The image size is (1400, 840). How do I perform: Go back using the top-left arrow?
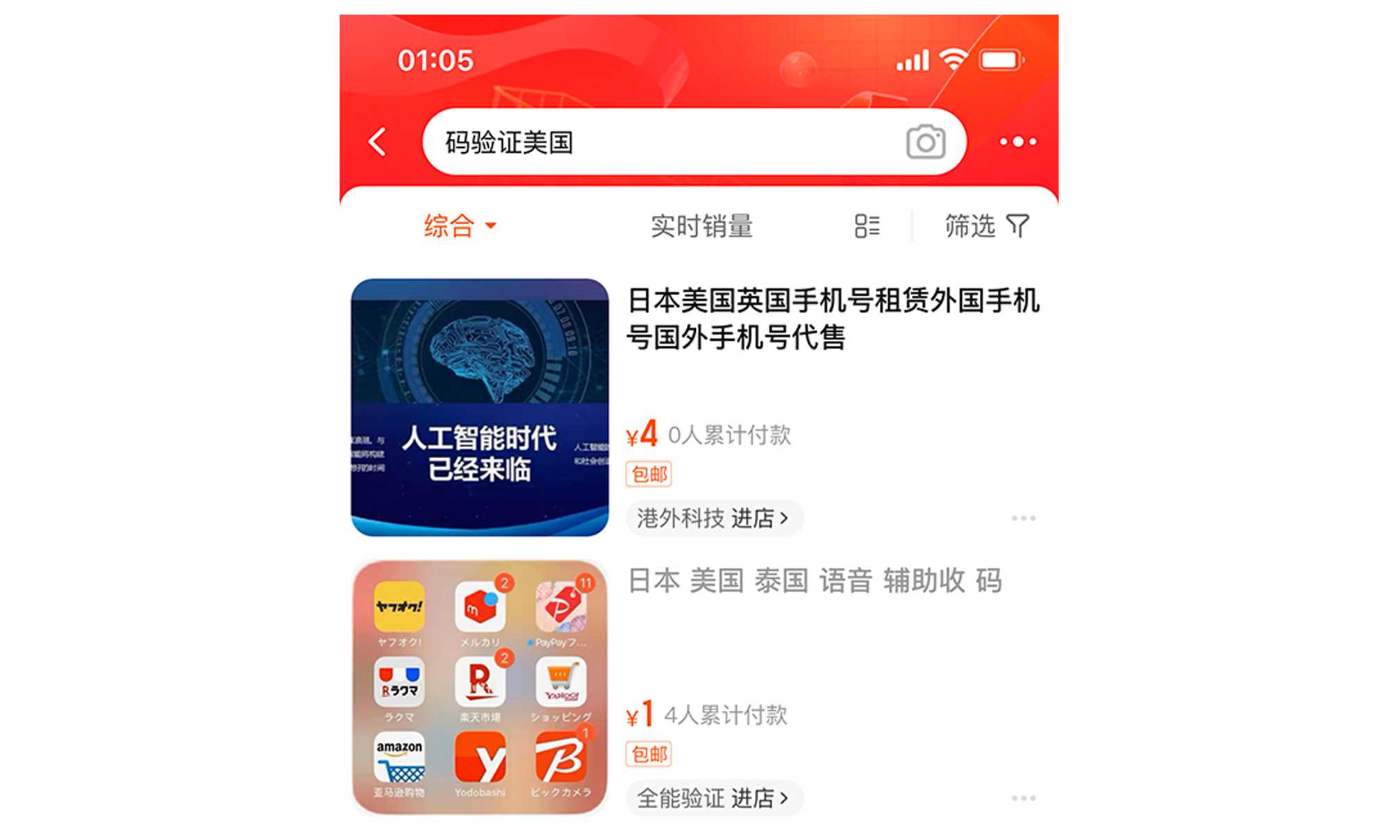point(378,142)
